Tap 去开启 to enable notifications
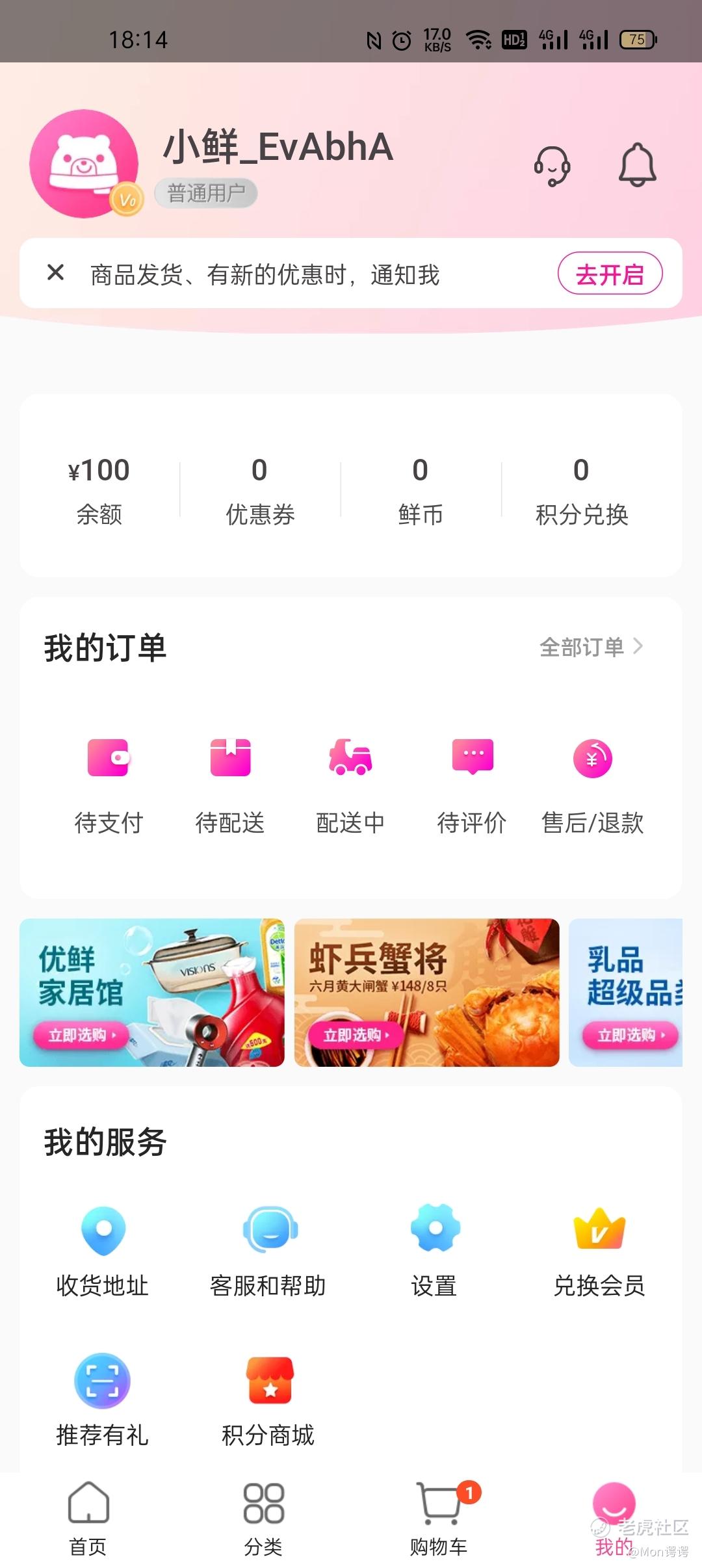The image size is (702, 1568). coord(610,274)
